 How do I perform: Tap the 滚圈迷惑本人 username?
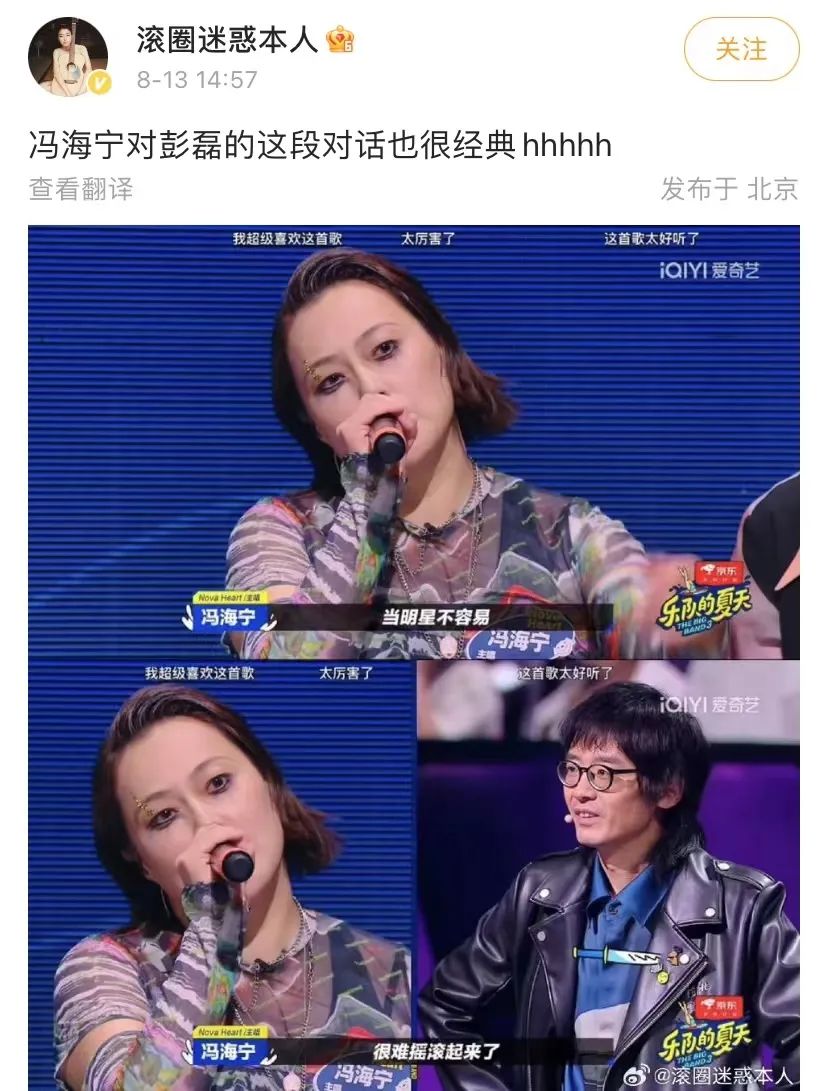click(227, 40)
